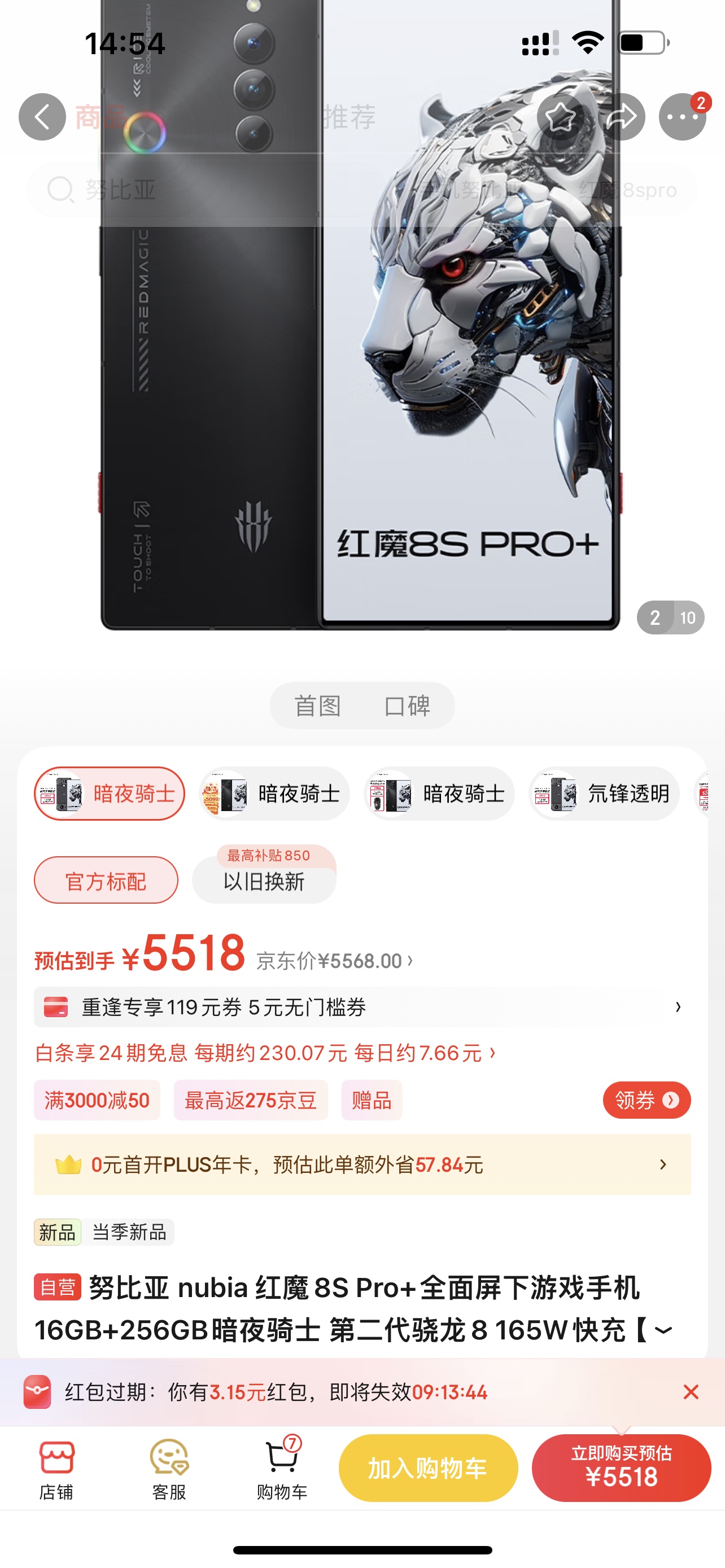Open the 店铺 store page
This screenshot has width=725, height=1568.
pyautogui.click(x=56, y=1469)
